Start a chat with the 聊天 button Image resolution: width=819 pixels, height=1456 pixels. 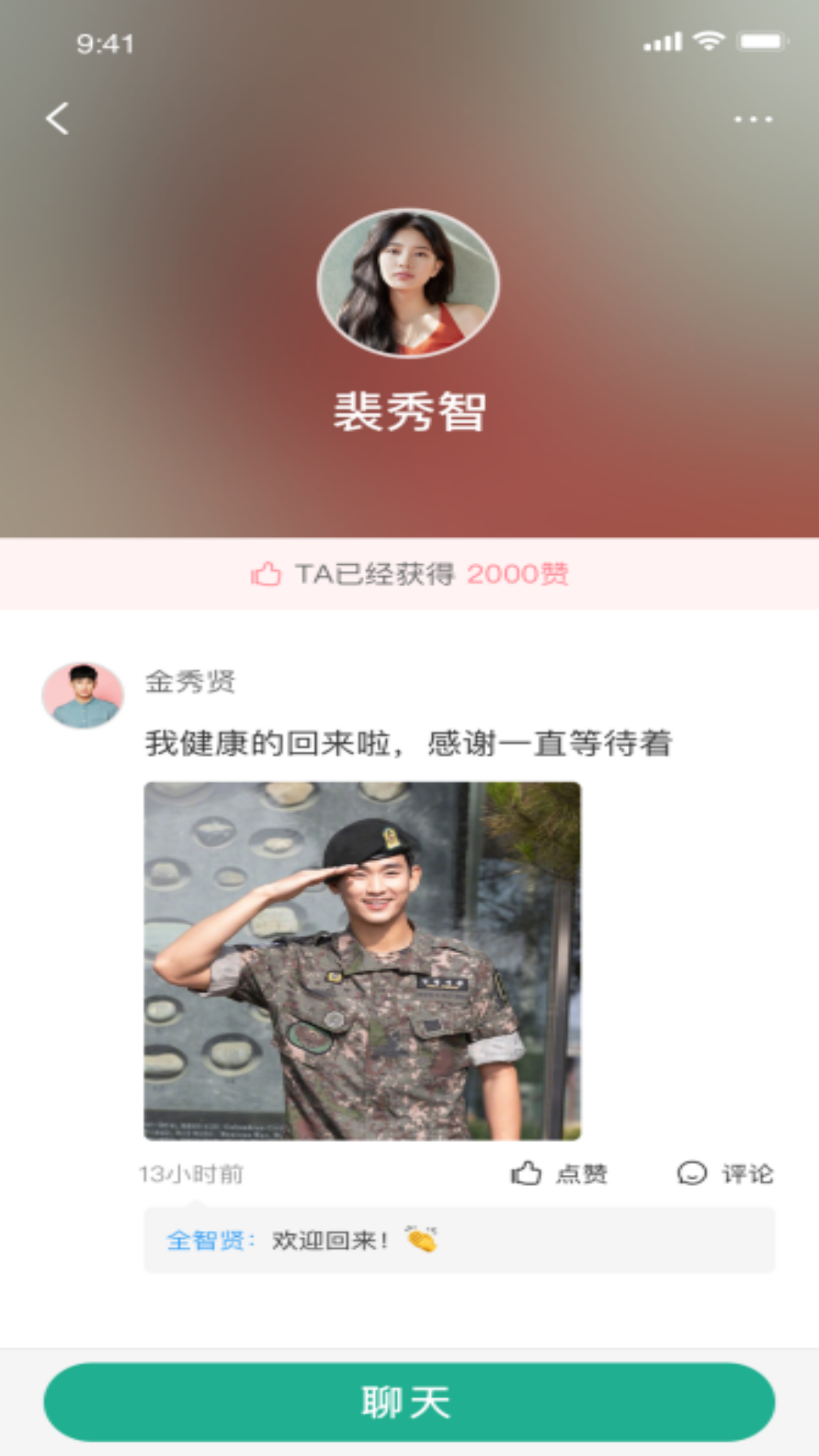(409, 1402)
